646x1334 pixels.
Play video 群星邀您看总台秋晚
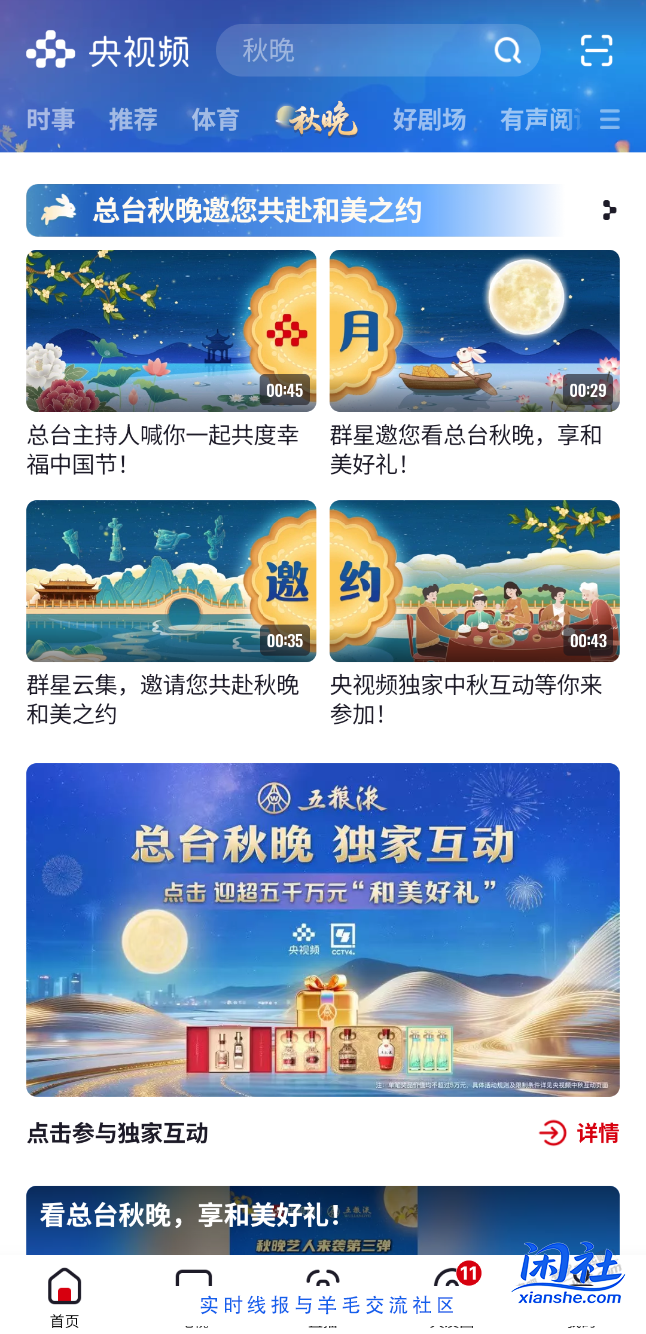pos(475,331)
